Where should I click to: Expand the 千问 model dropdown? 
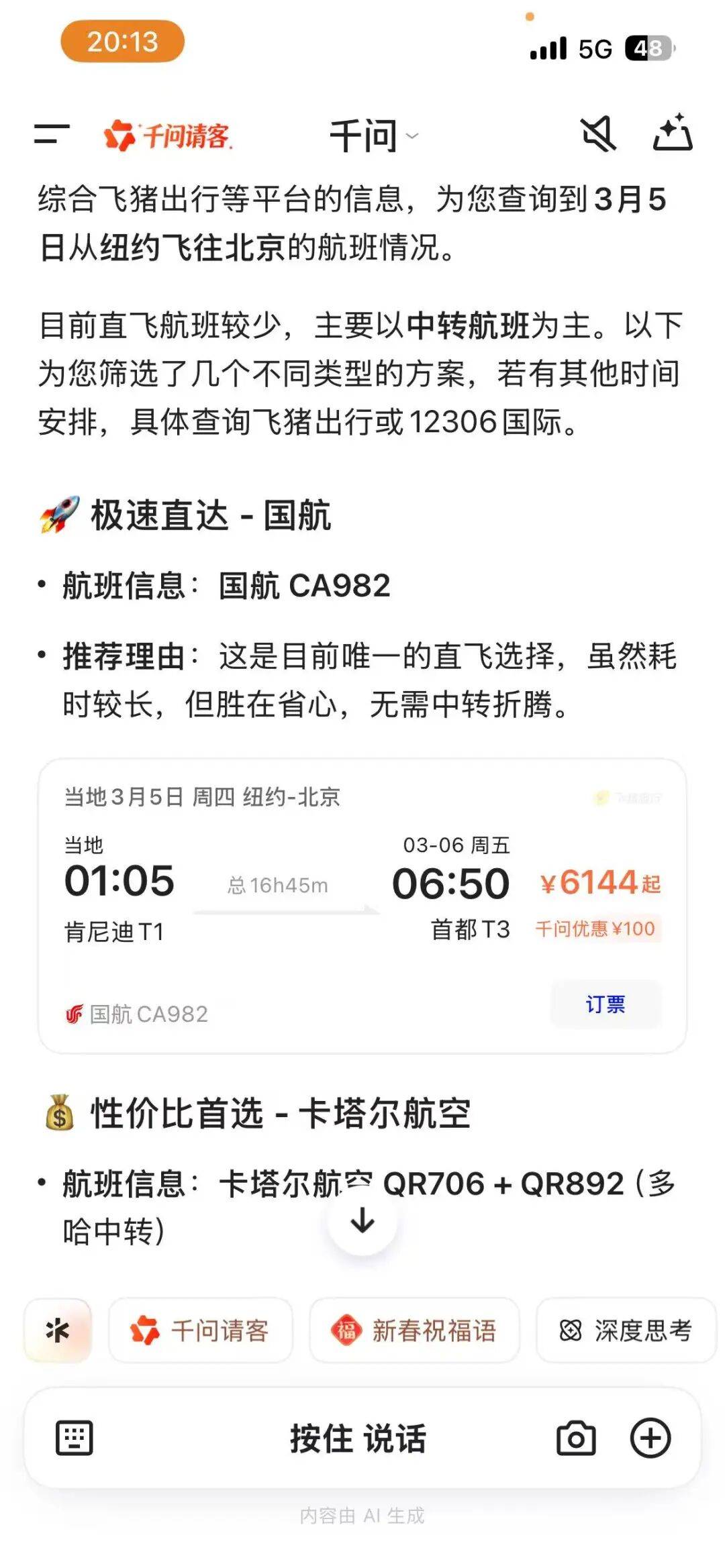(373, 136)
